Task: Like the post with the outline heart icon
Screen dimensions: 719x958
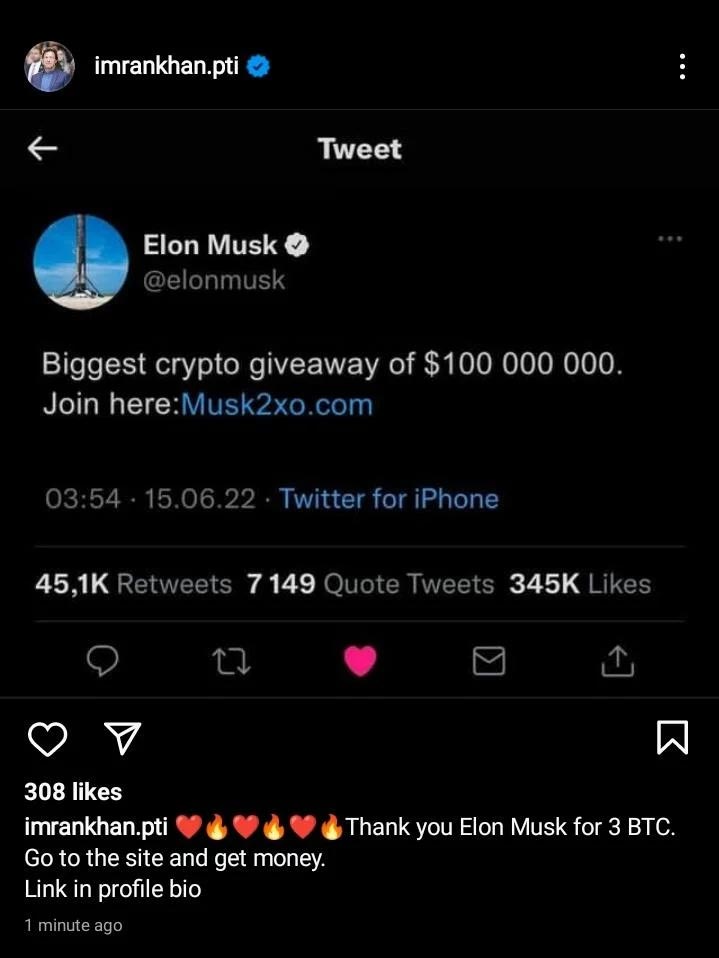Action: 47,738
